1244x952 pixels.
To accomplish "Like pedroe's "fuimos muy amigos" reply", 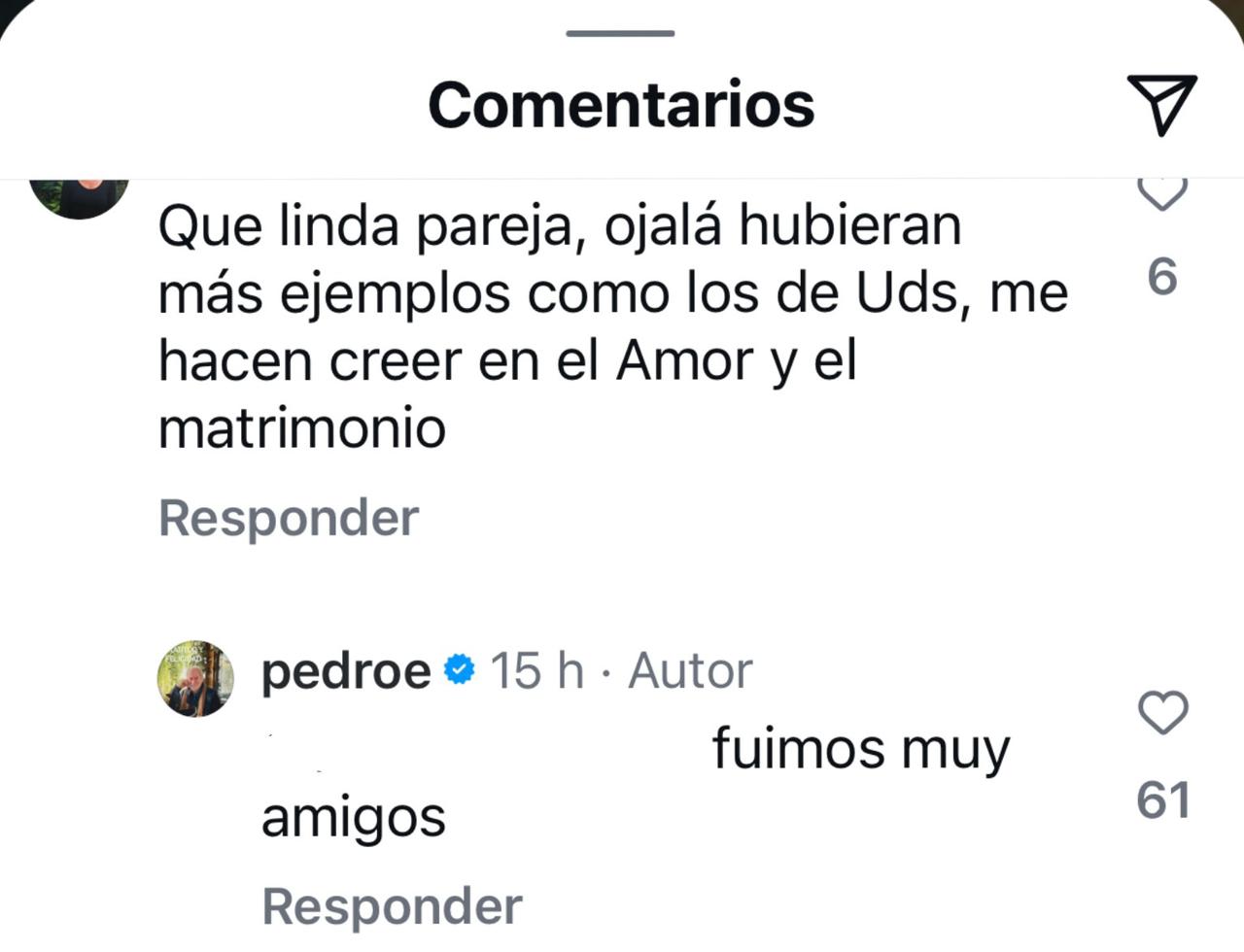I will coord(1163,714).
